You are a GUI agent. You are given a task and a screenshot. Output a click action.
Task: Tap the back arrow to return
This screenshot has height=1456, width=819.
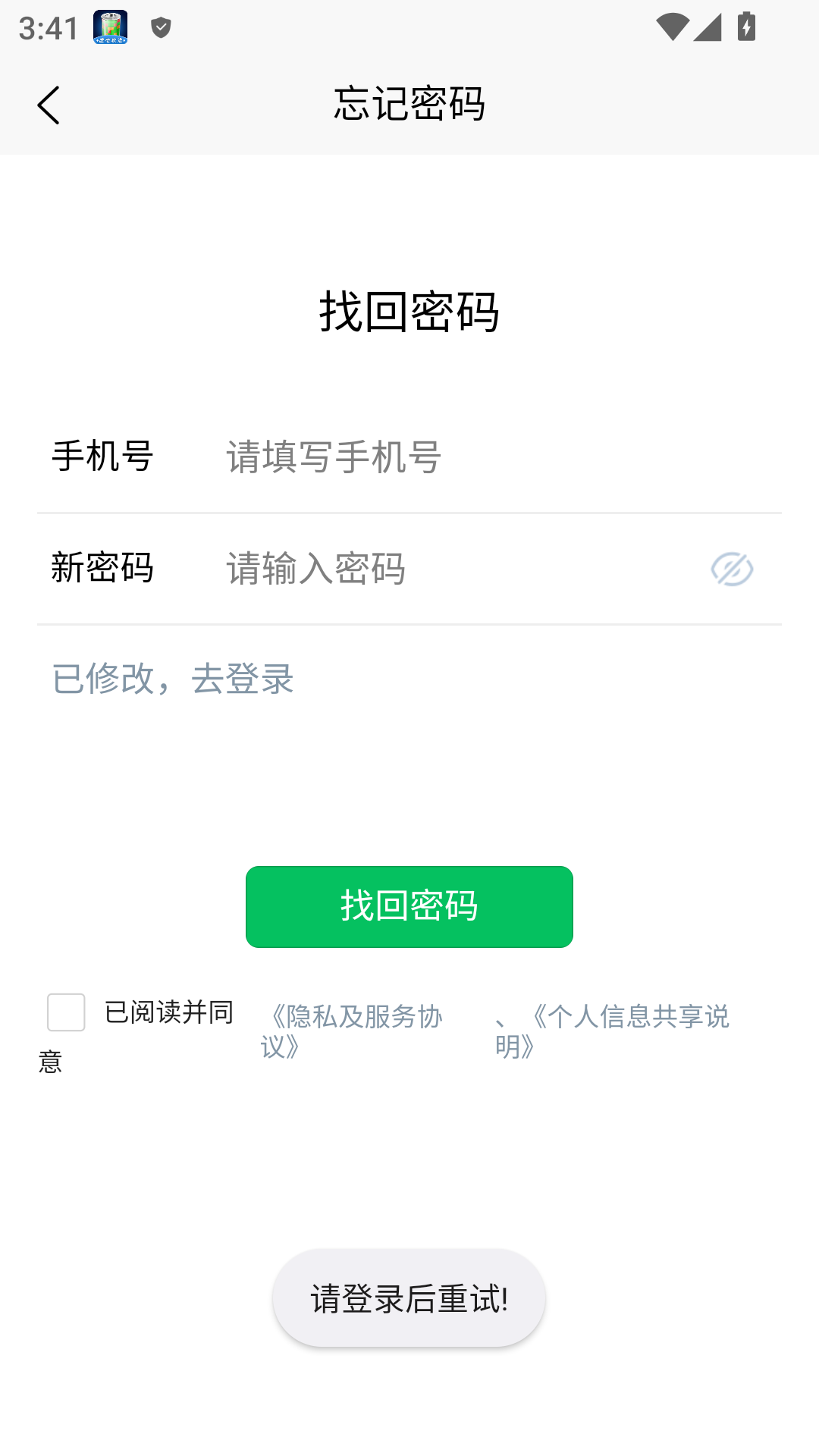click(x=49, y=105)
